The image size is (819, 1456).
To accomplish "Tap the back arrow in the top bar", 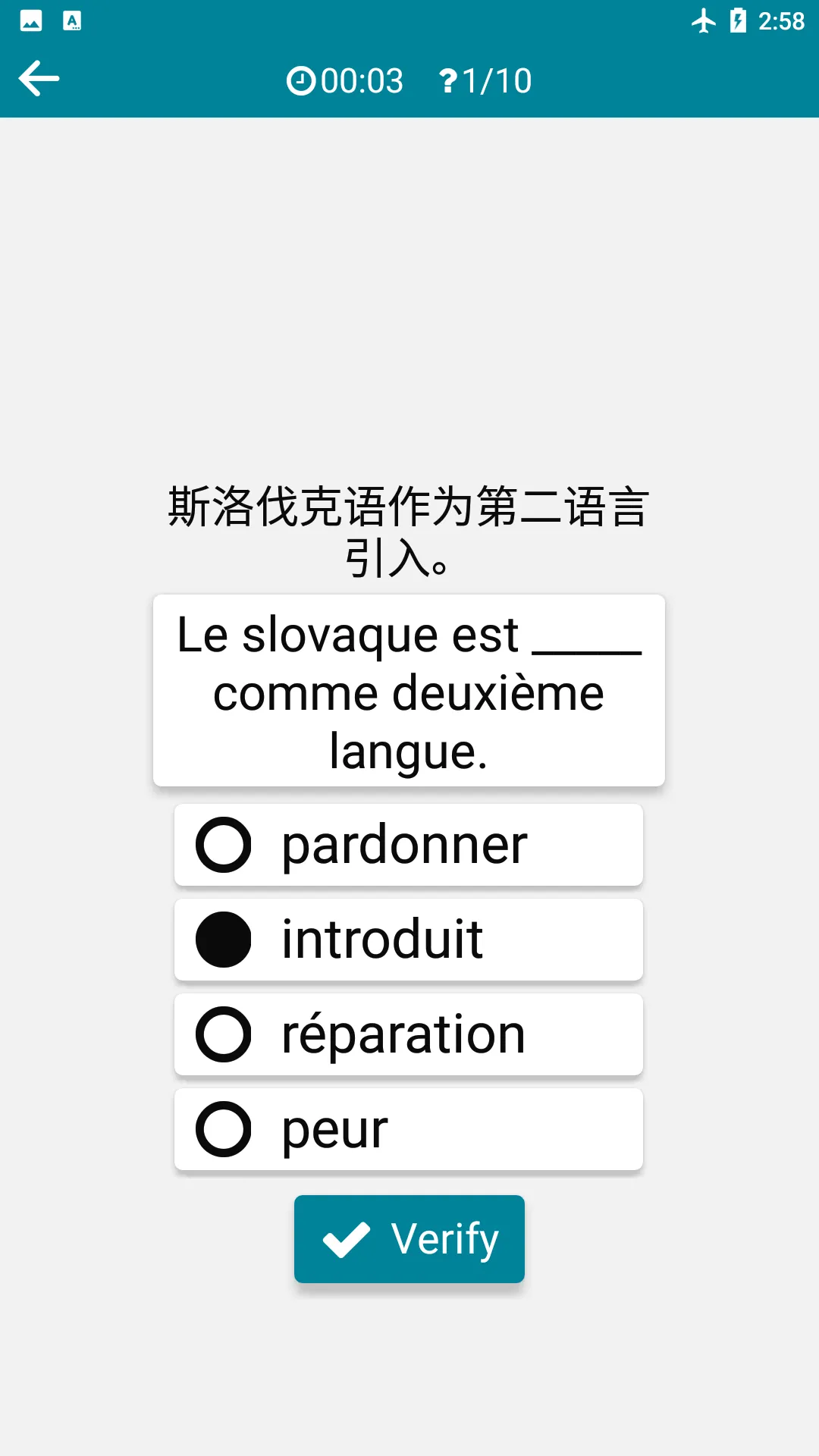I will [x=39, y=78].
